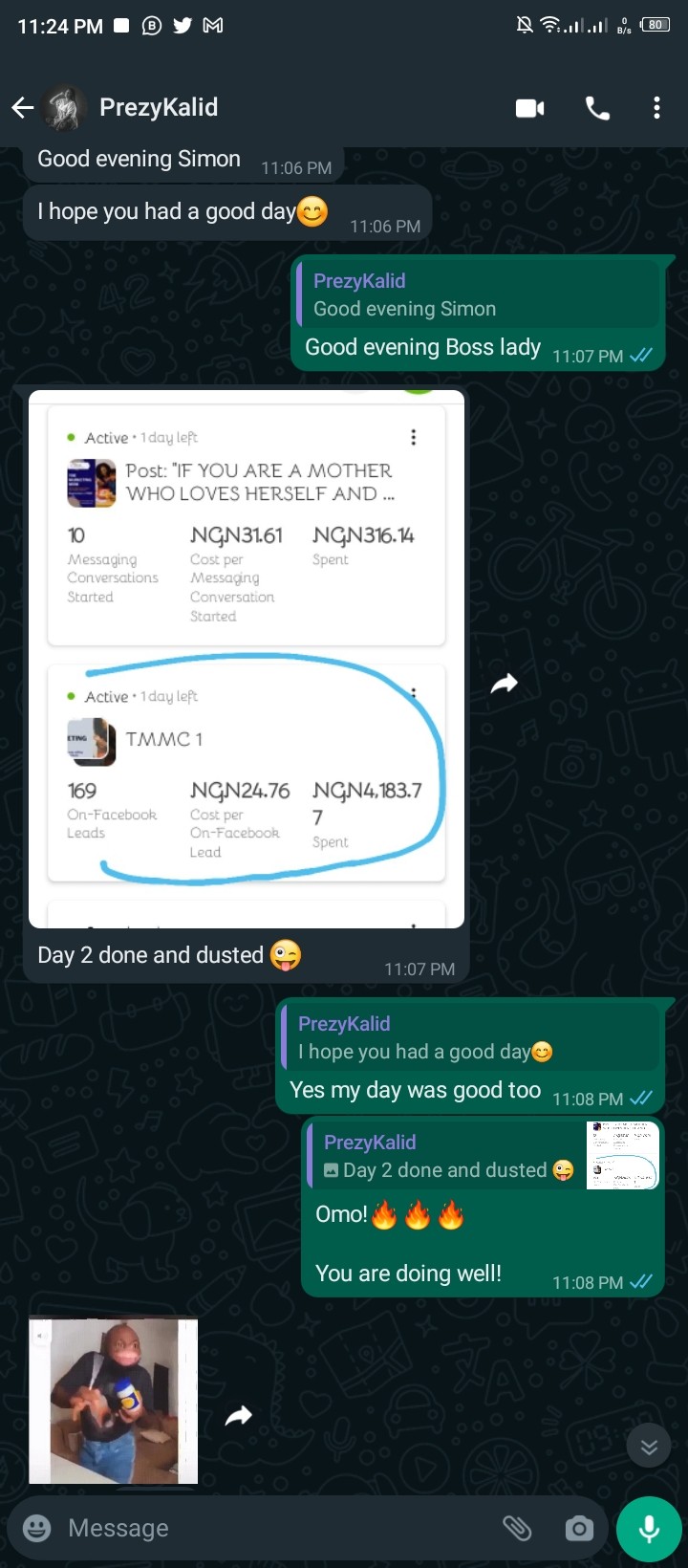Tap the voice message microphone button
The width and height of the screenshot is (688, 1568).
click(649, 1529)
